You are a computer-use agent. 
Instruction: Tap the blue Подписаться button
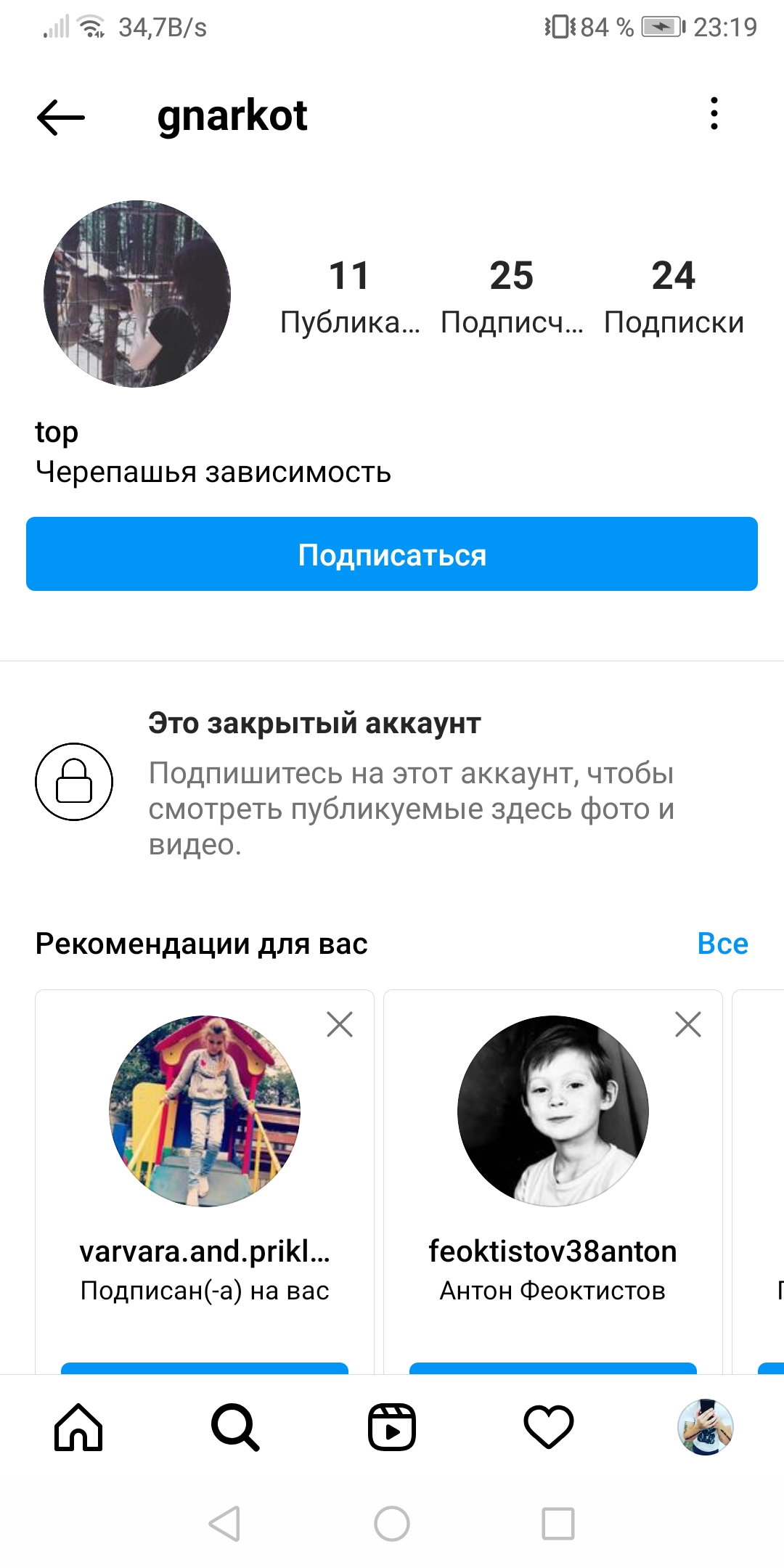[x=392, y=555]
